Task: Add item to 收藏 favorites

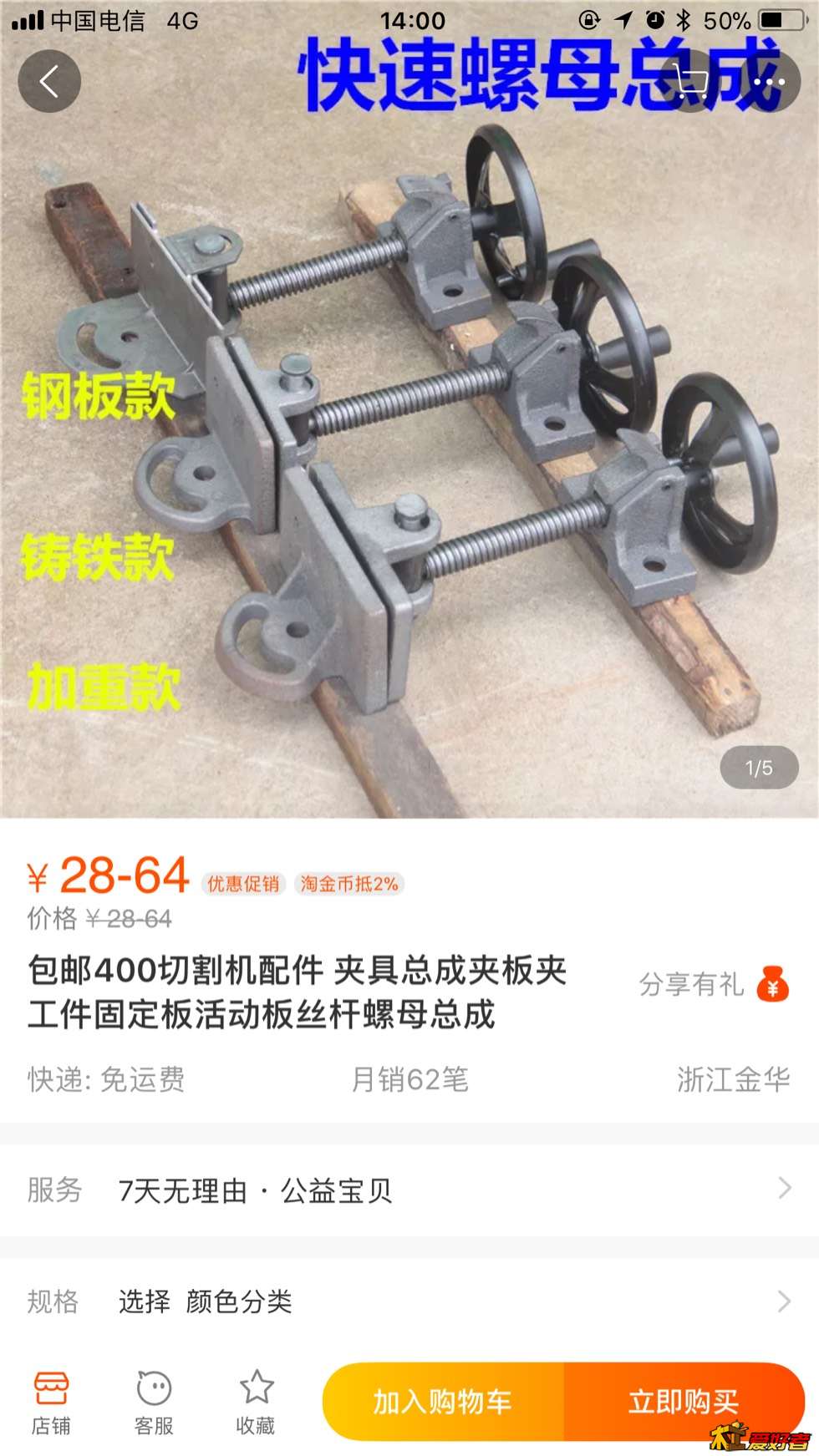Action: coord(256,1402)
